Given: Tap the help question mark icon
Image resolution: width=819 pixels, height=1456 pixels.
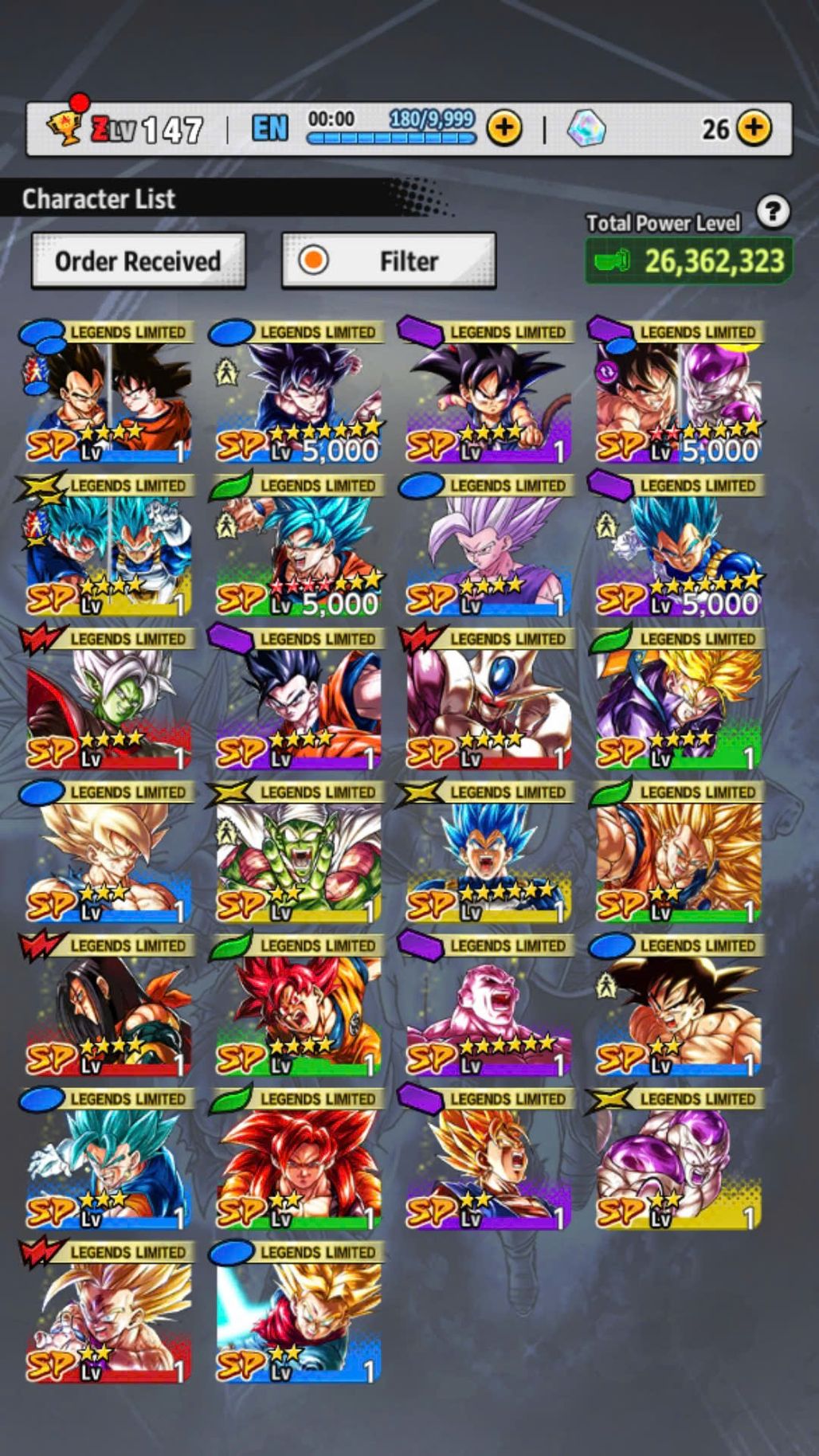Looking at the screenshot, I should coord(773,212).
